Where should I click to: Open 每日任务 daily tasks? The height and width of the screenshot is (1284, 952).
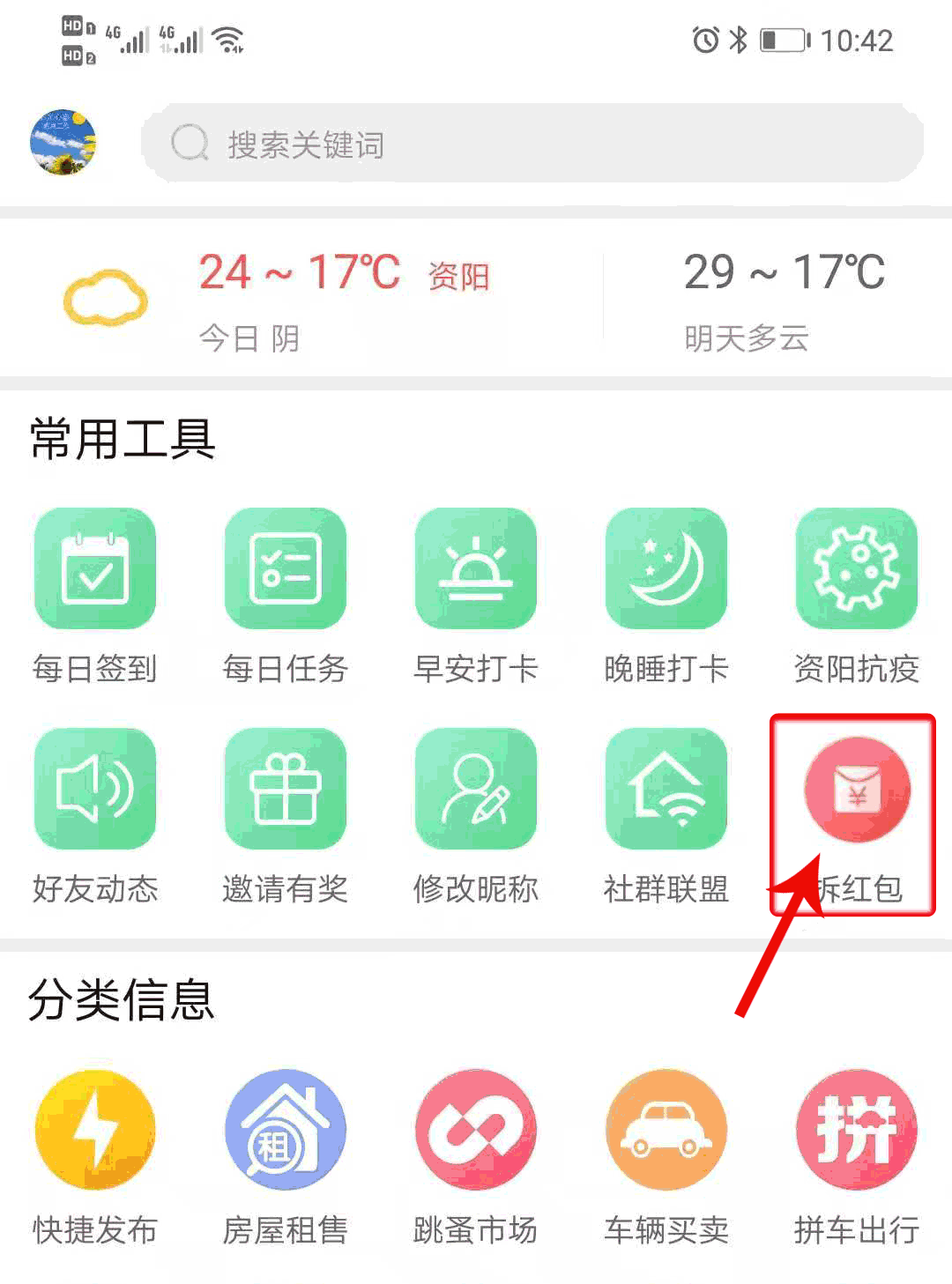click(286, 568)
